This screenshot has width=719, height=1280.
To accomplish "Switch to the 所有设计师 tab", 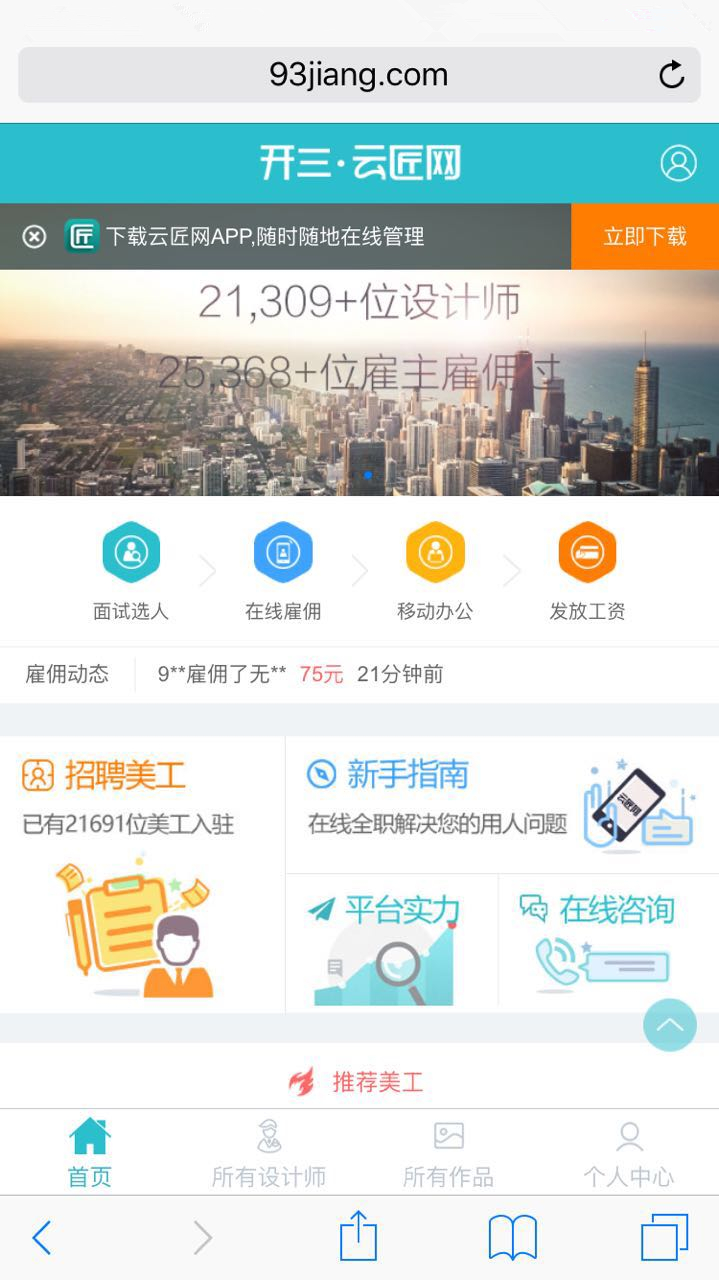I will (x=269, y=1153).
